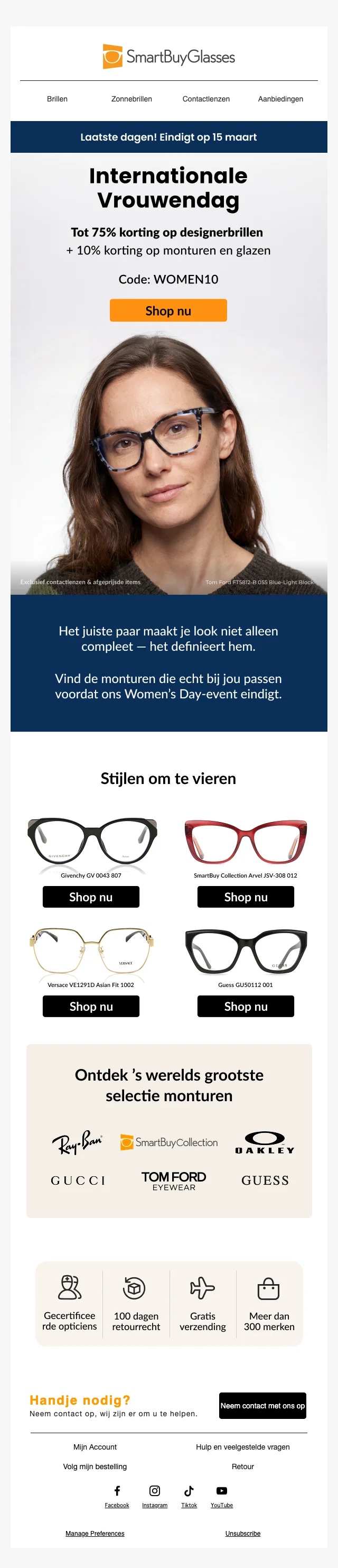Viewport: 338px width, 1568px height.
Task: Open Manage Preferences
Action: pyautogui.click(x=95, y=1533)
